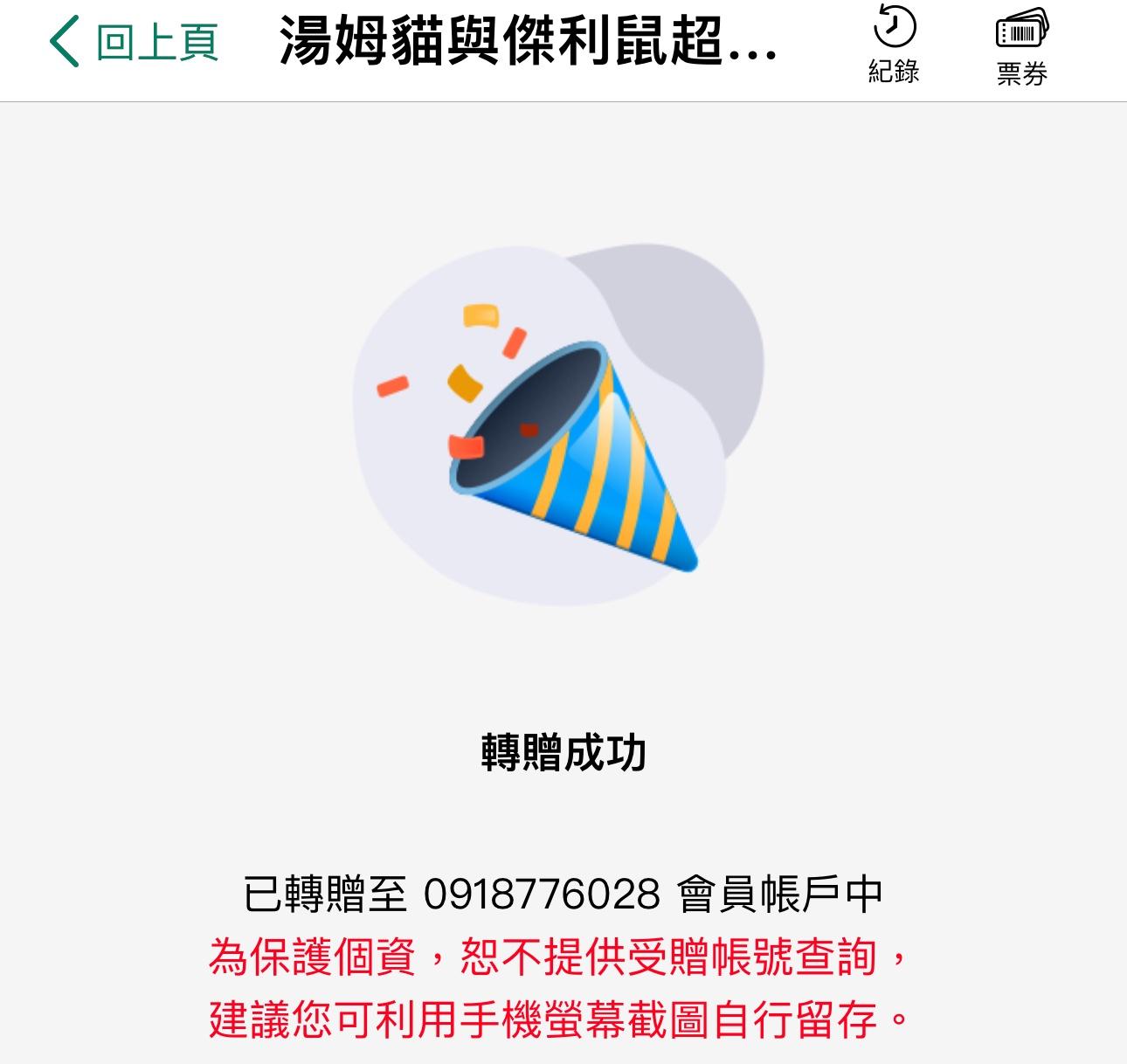Open the 紀錄 history page

894,45
